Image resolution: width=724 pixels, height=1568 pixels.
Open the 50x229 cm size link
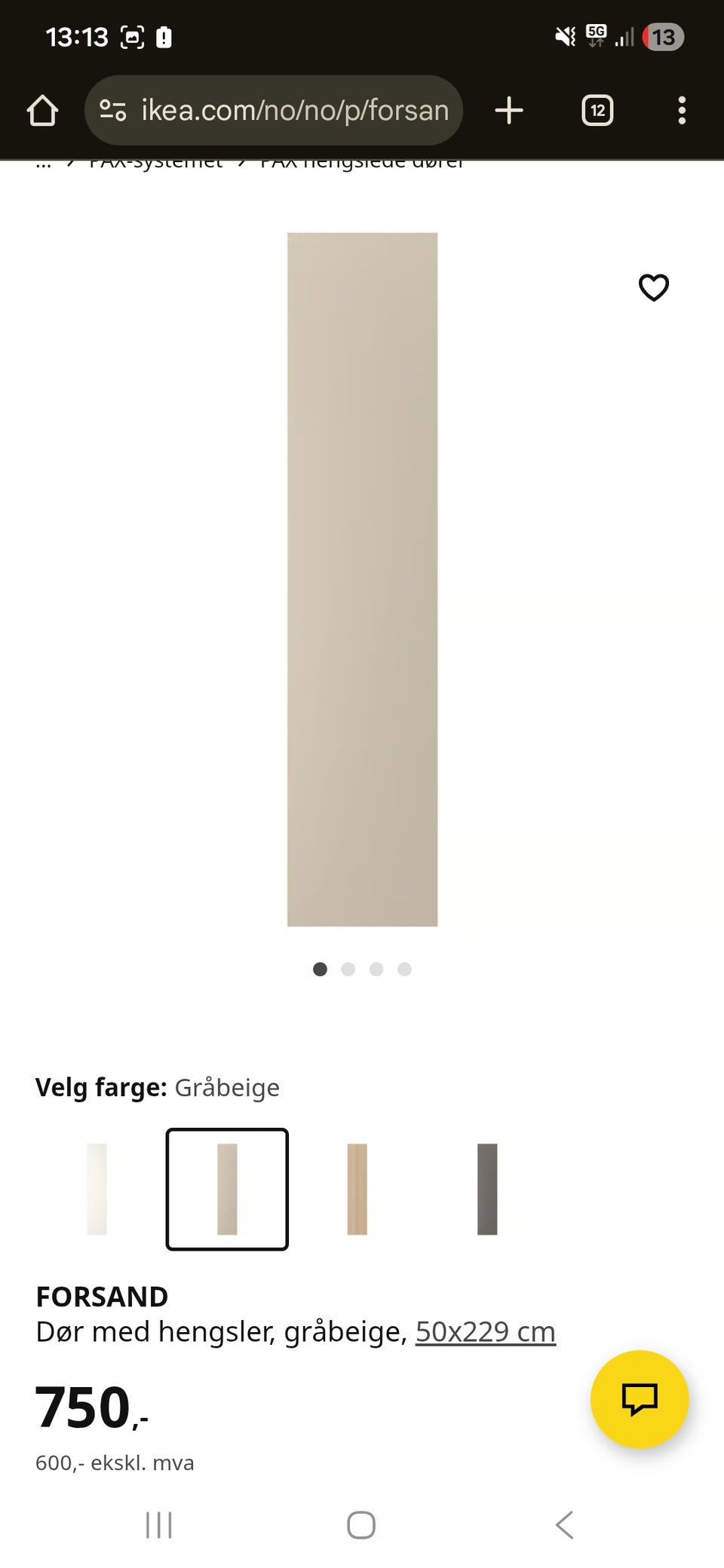(x=486, y=1331)
